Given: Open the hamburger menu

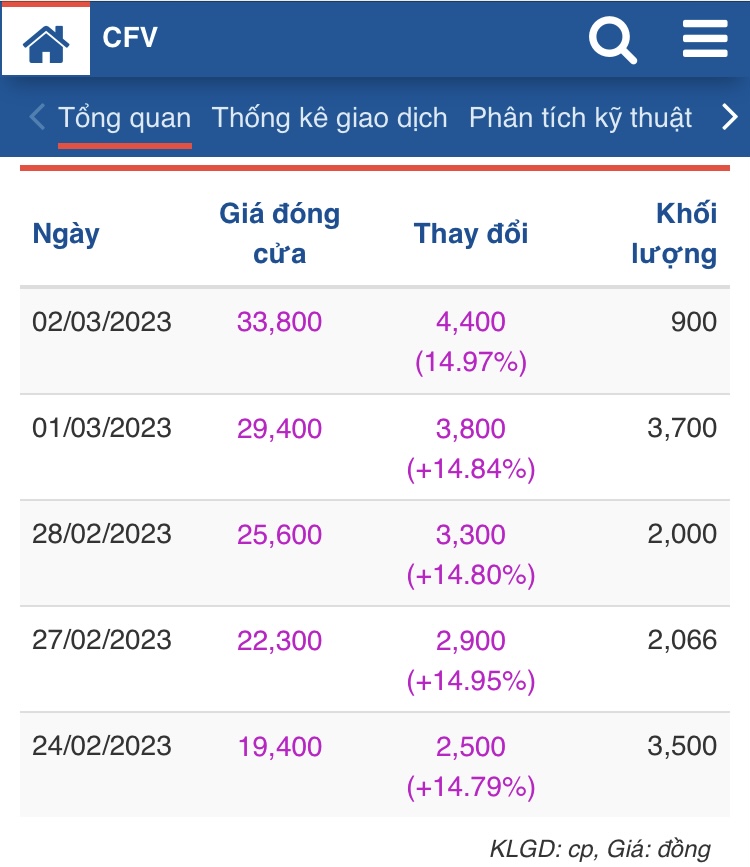Looking at the screenshot, I should point(705,39).
